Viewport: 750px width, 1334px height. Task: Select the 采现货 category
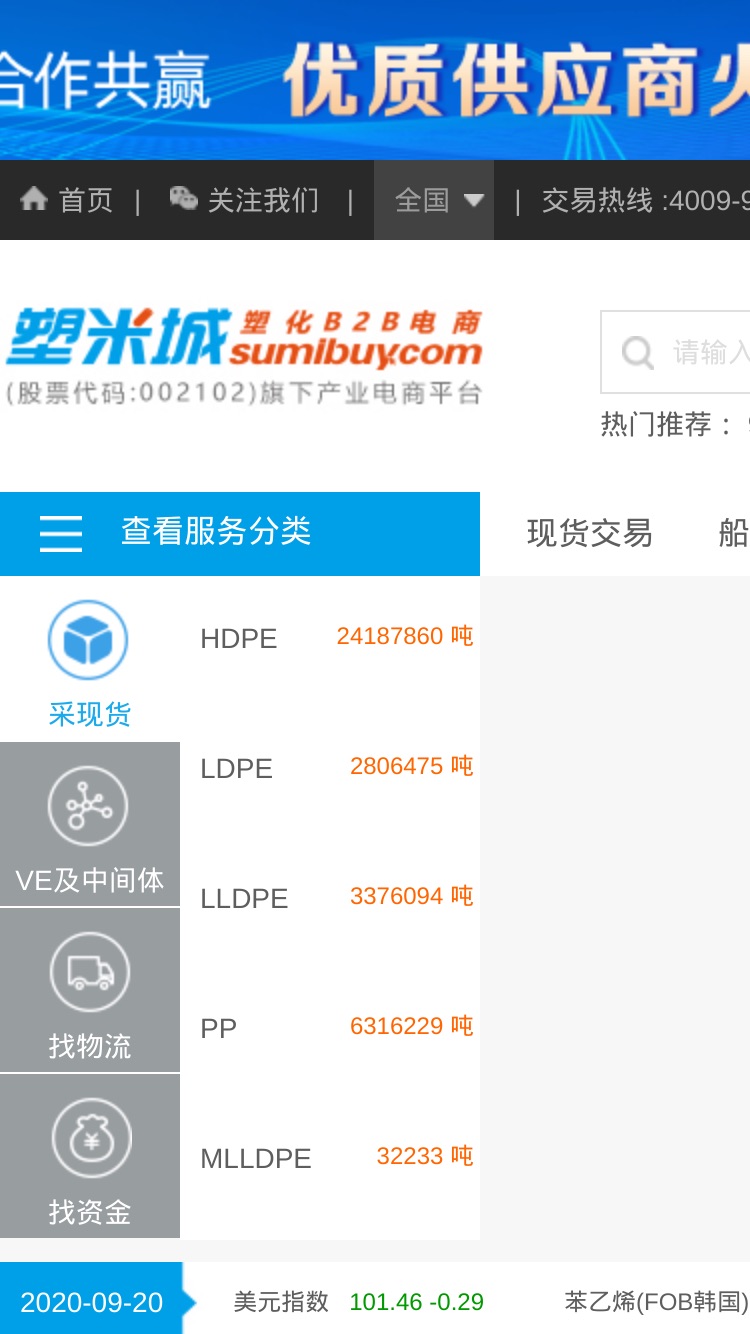90,660
